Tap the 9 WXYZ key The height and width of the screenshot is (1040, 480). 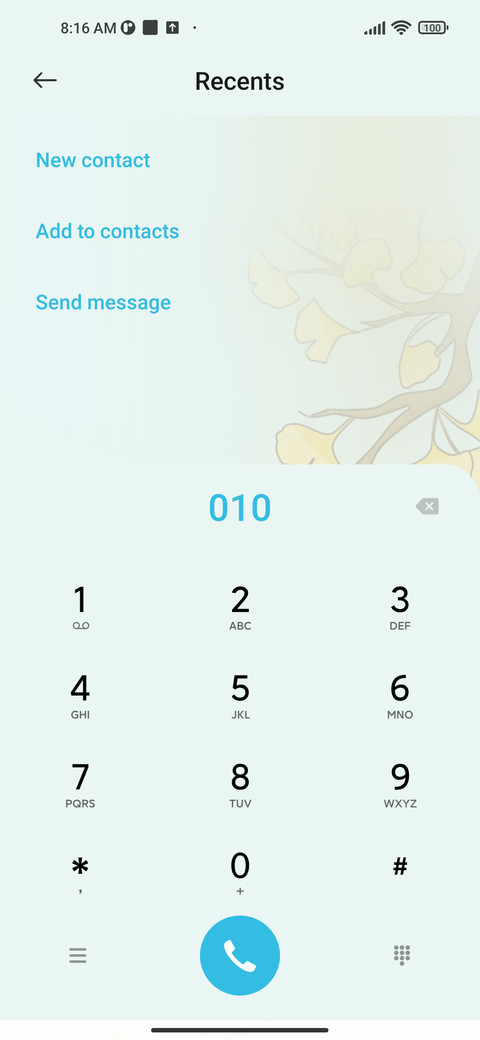pyautogui.click(x=400, y=785)
